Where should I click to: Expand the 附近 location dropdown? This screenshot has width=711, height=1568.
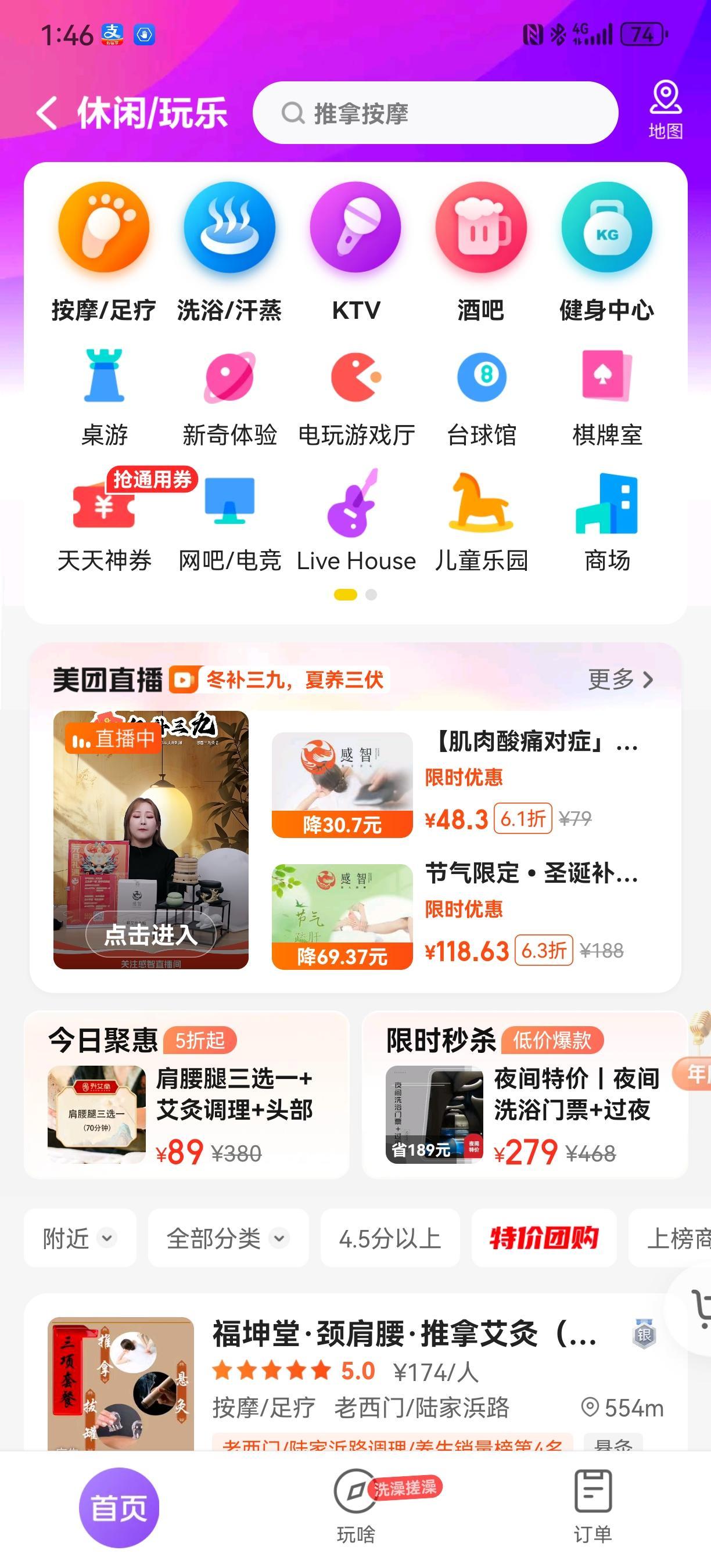(x=80, y=1238)
